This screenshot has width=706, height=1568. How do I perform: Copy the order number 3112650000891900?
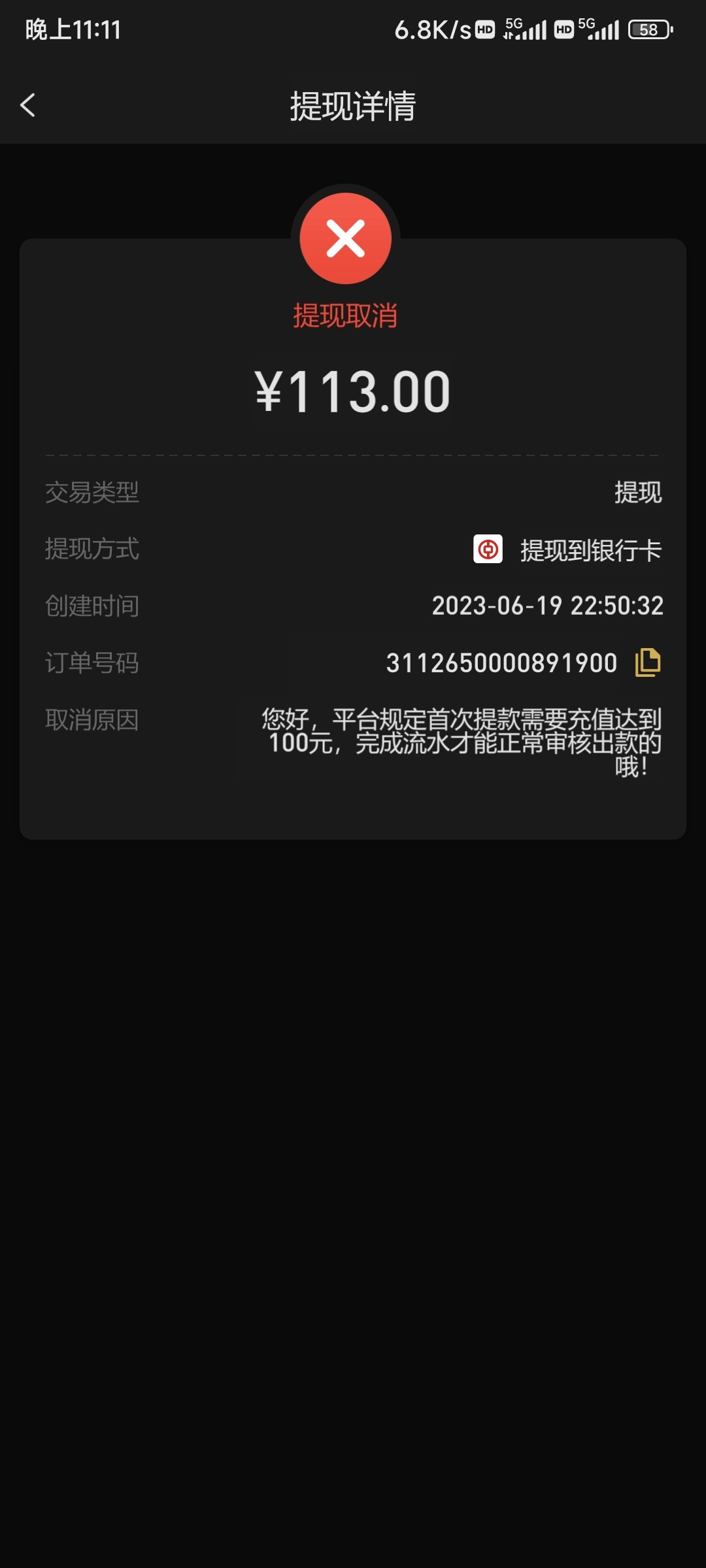(647, 662)
